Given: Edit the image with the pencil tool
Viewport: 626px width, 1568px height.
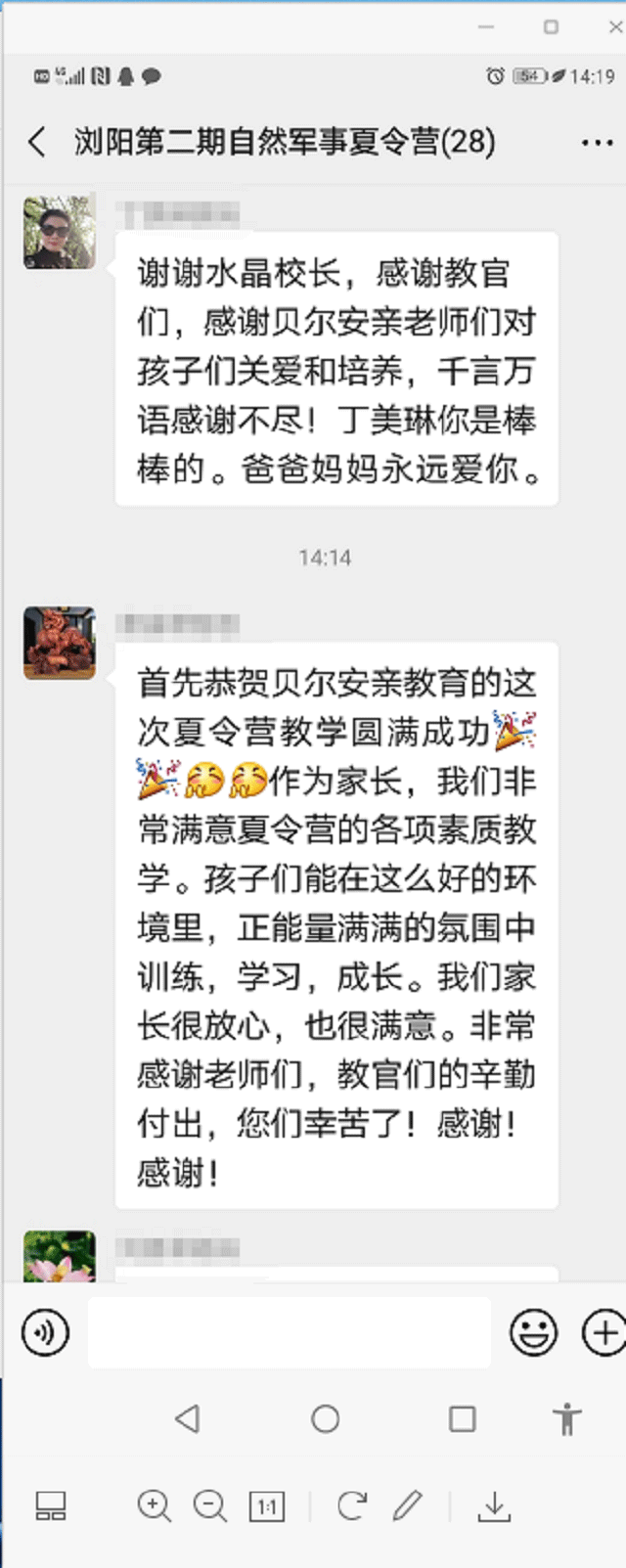Looking at the screenshot, I should pyautogui.click(x=408, y=1504).
